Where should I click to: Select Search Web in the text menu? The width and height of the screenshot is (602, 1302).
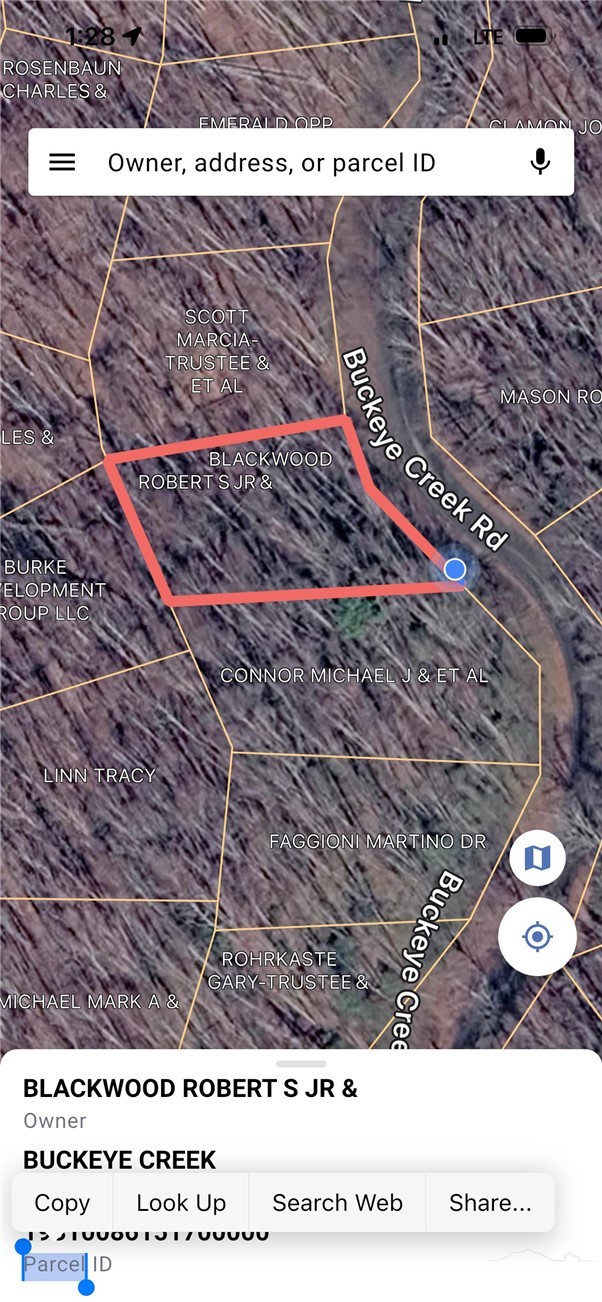click(337, 1203)
